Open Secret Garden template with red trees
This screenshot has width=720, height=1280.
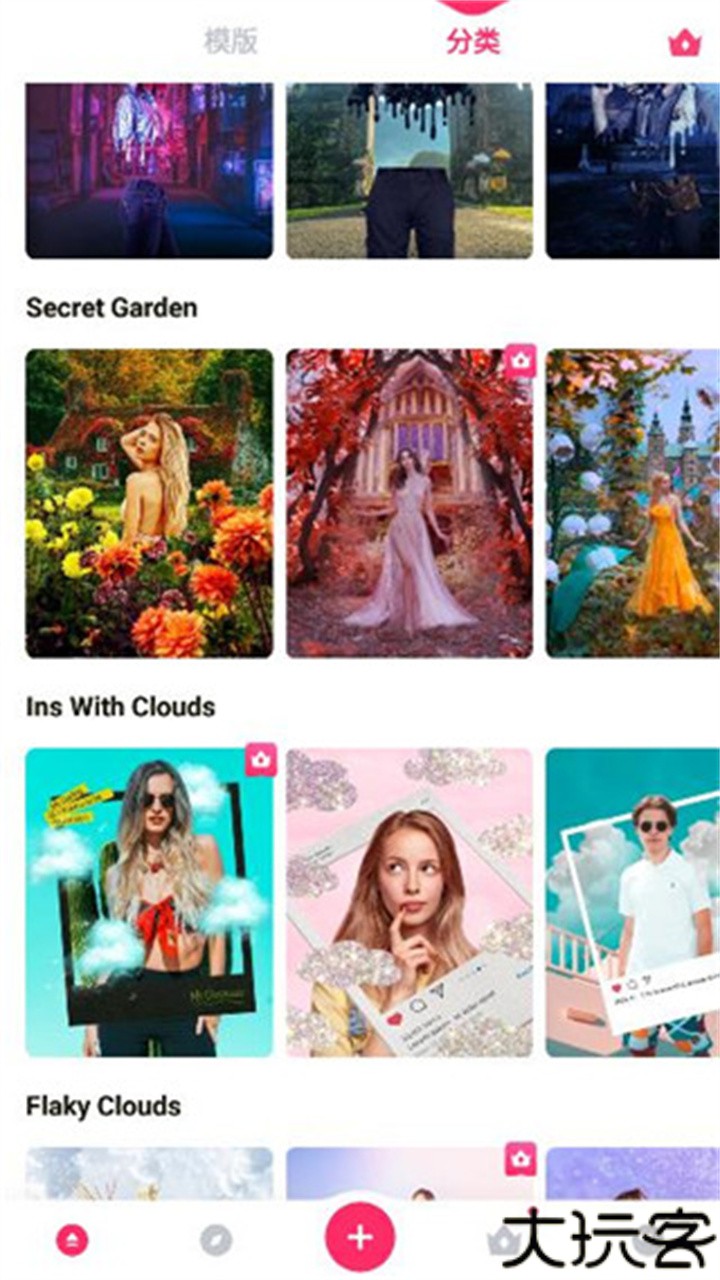pyautogui.click(x=410, y=503)
